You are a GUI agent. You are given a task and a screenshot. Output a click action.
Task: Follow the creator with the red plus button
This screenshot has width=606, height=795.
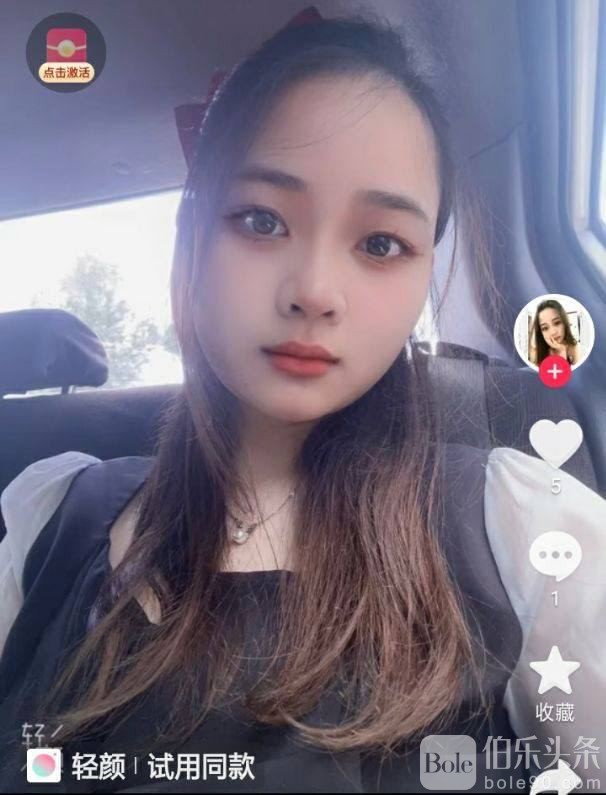pos(554,374)
